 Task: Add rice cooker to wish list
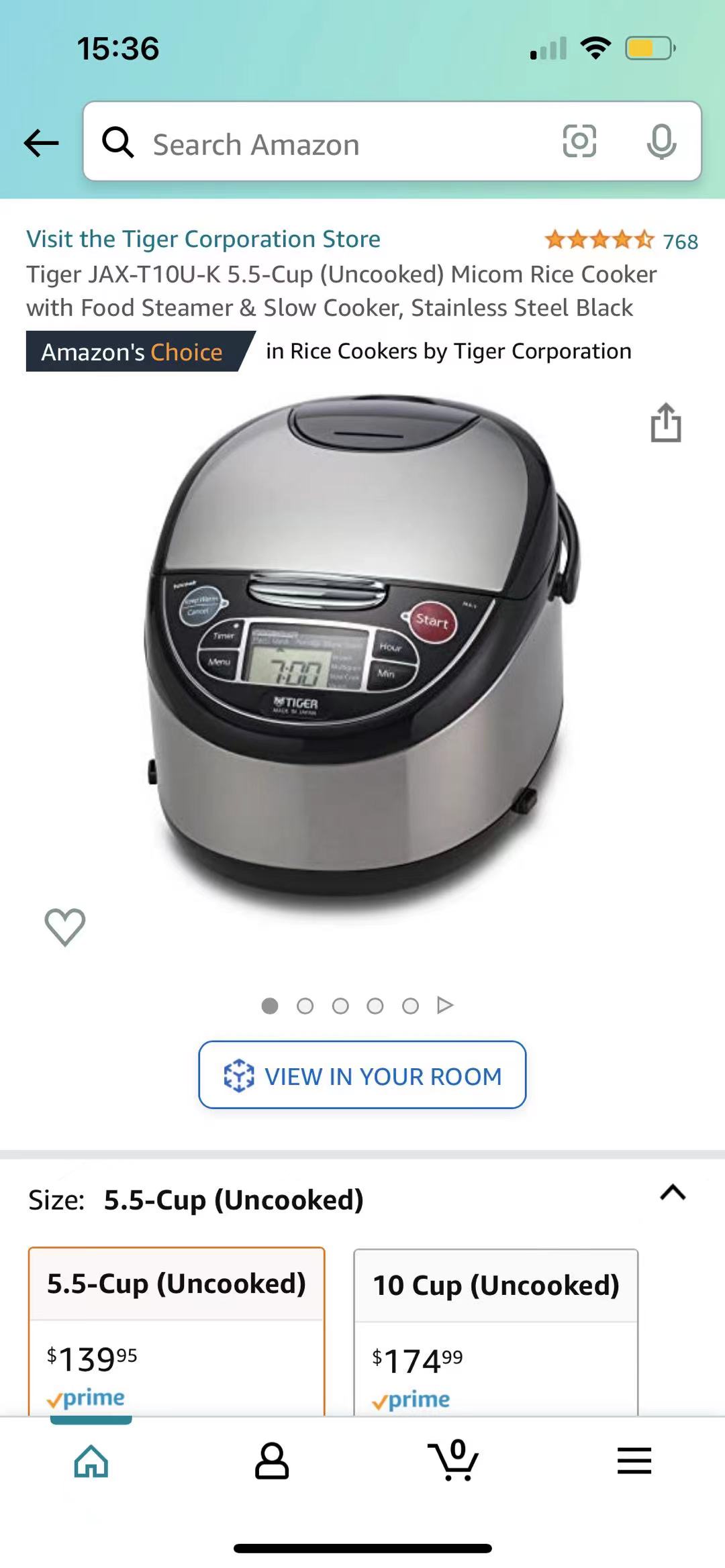pos(65,927)
